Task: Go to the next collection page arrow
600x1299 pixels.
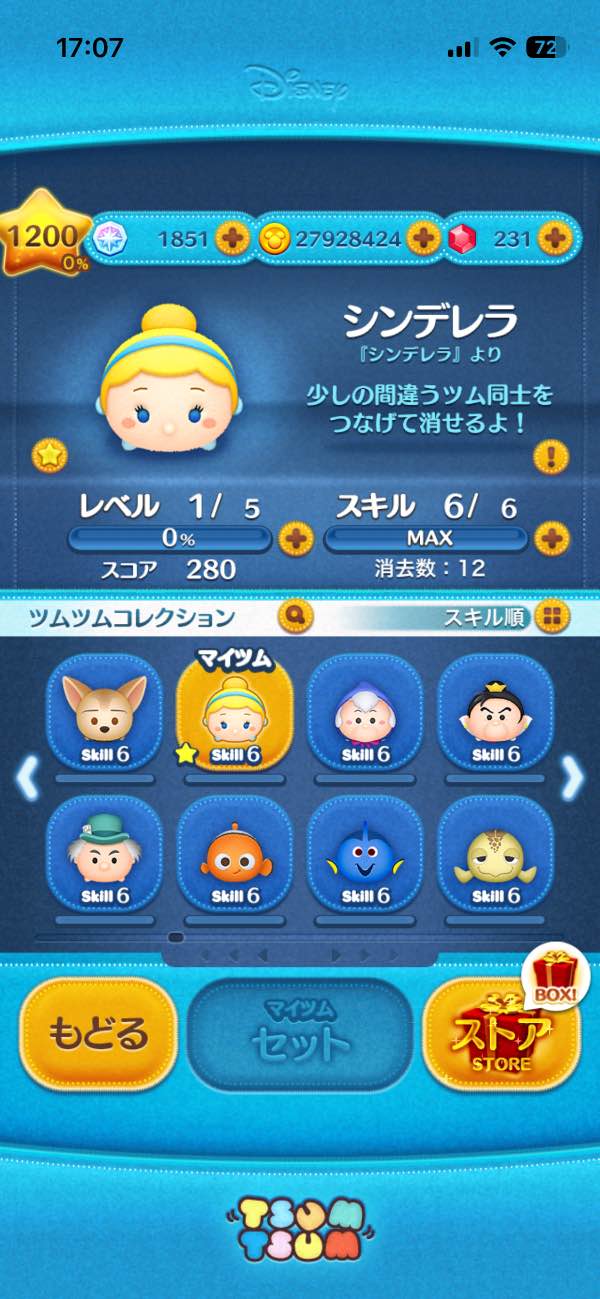Action: tap(572, 777)
